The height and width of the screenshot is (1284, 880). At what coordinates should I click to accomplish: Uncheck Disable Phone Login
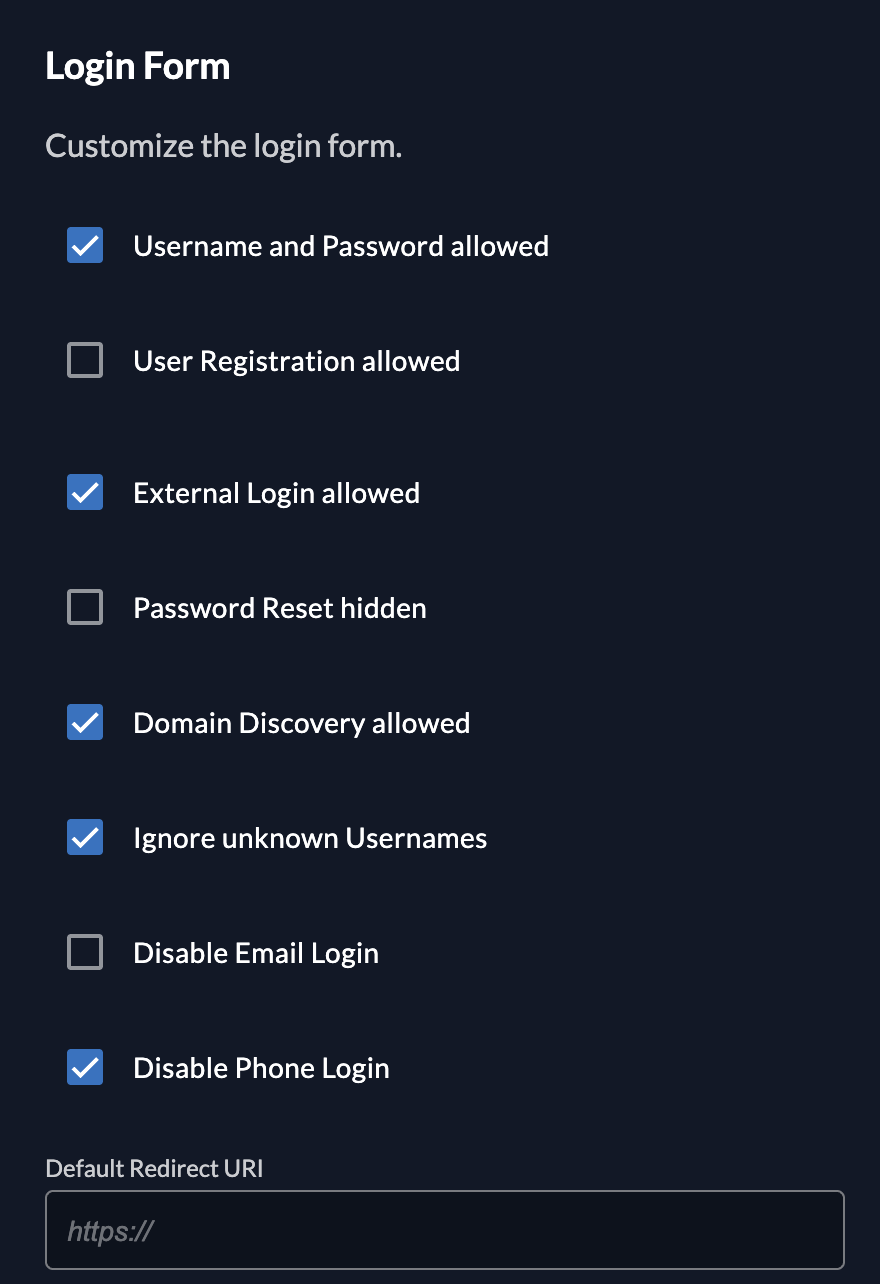tap(85, 1068)
